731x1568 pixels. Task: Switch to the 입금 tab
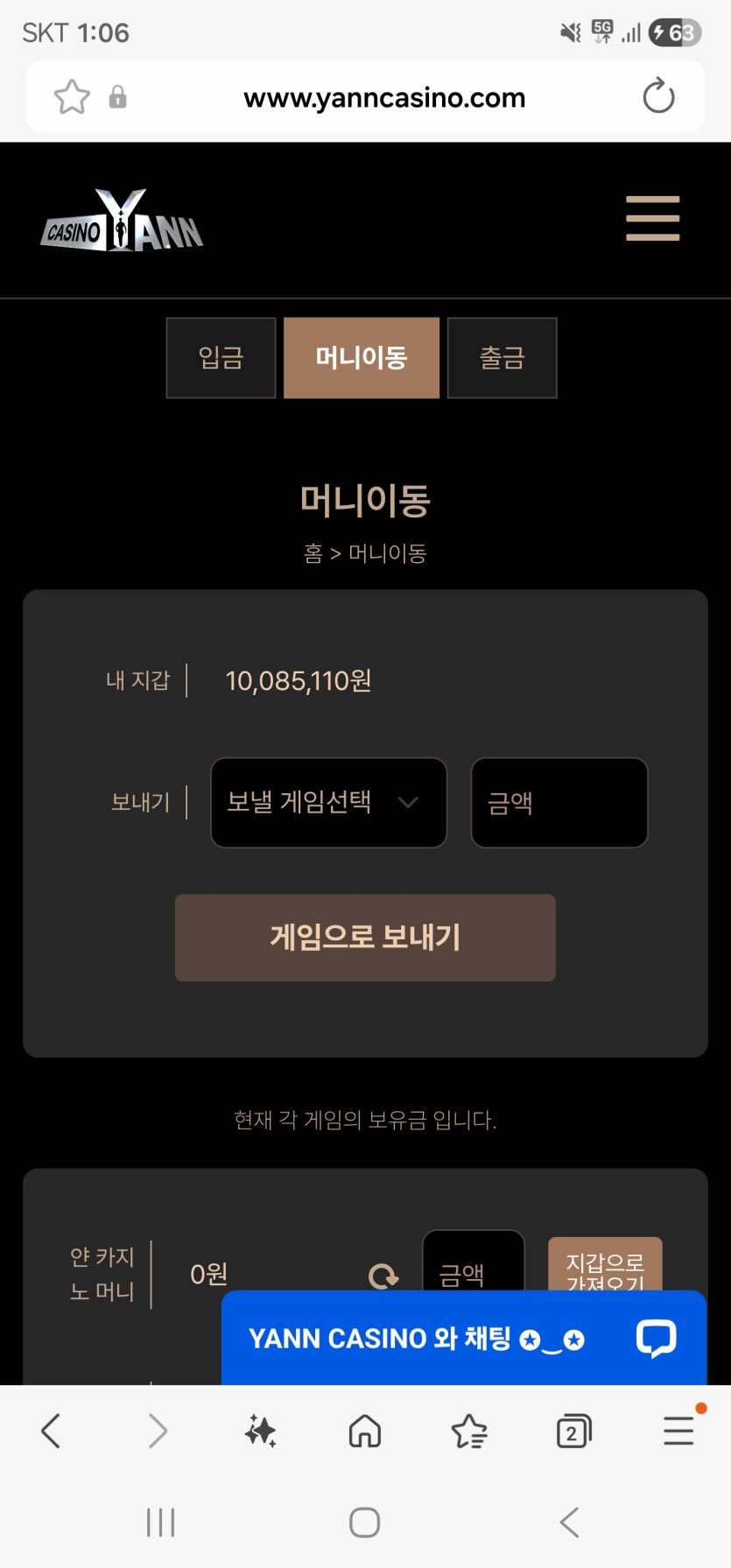click(221, 358)
